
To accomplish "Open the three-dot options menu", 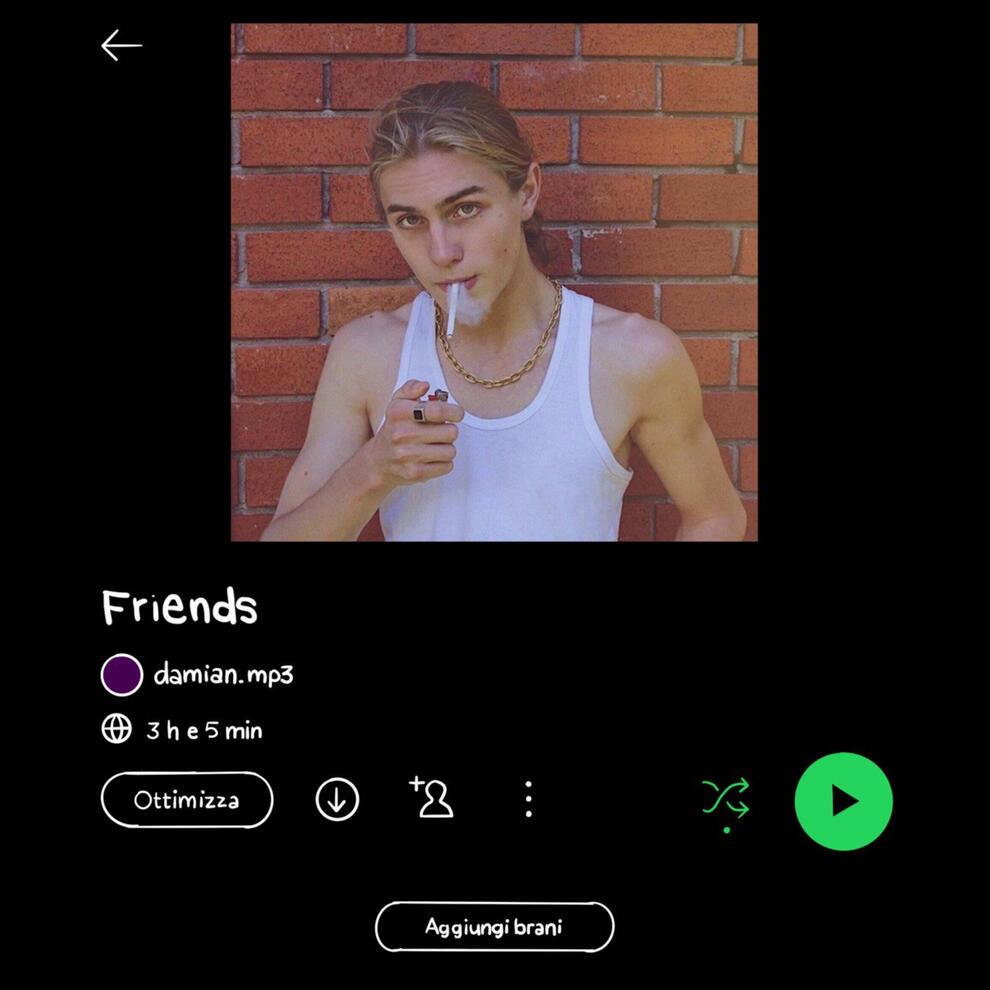I will click(x=529, y=799).
